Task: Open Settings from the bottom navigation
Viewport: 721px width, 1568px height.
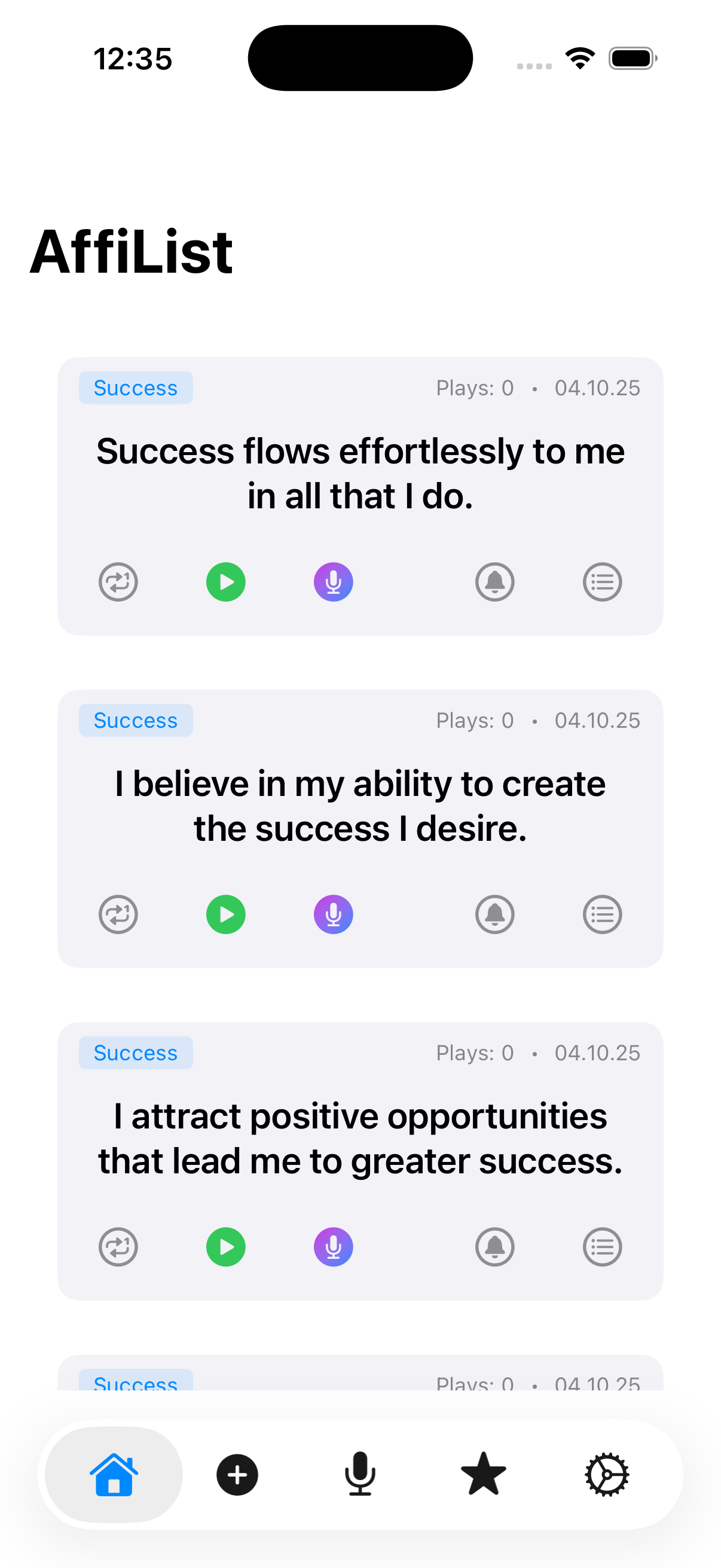Action: pyautogui.click(x=606, y=1474)
